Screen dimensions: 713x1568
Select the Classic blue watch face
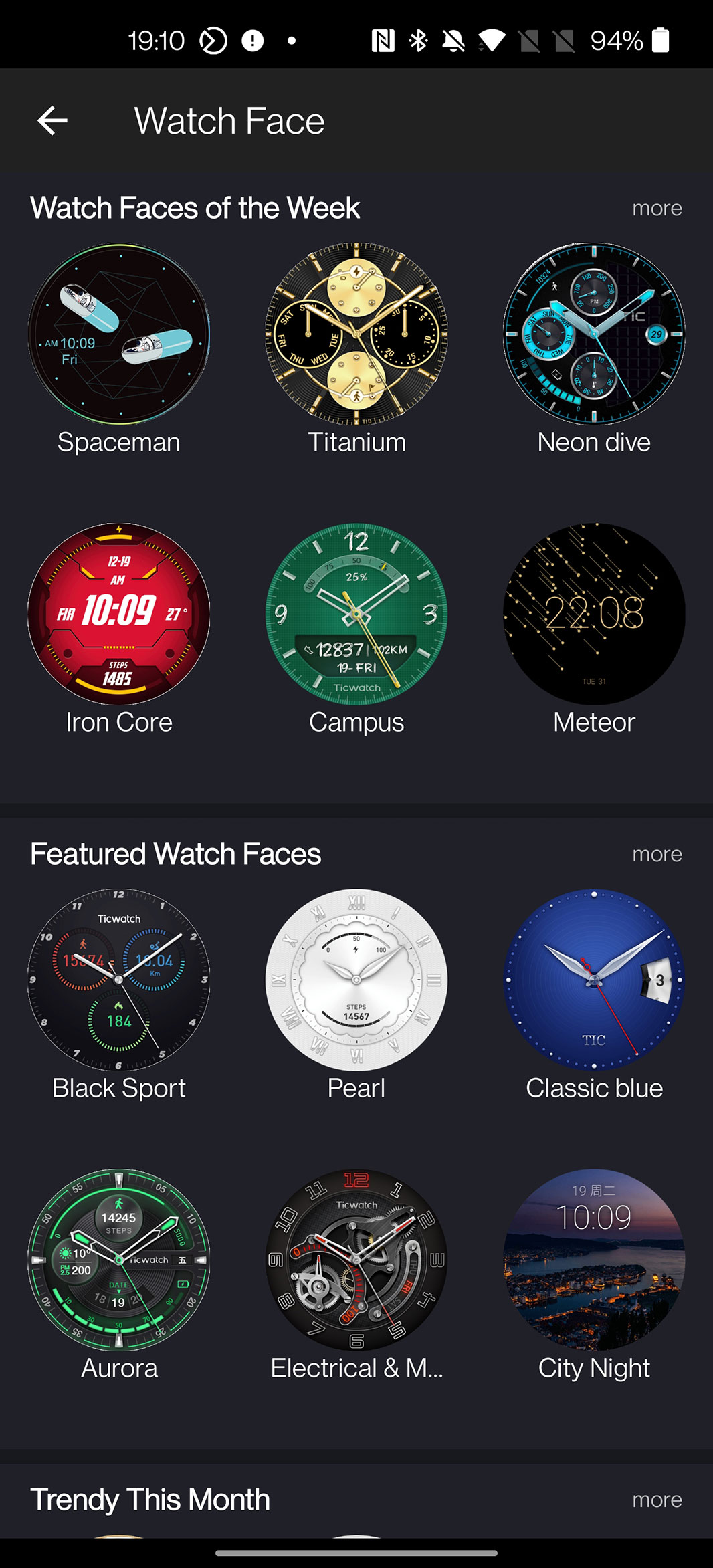594,980
